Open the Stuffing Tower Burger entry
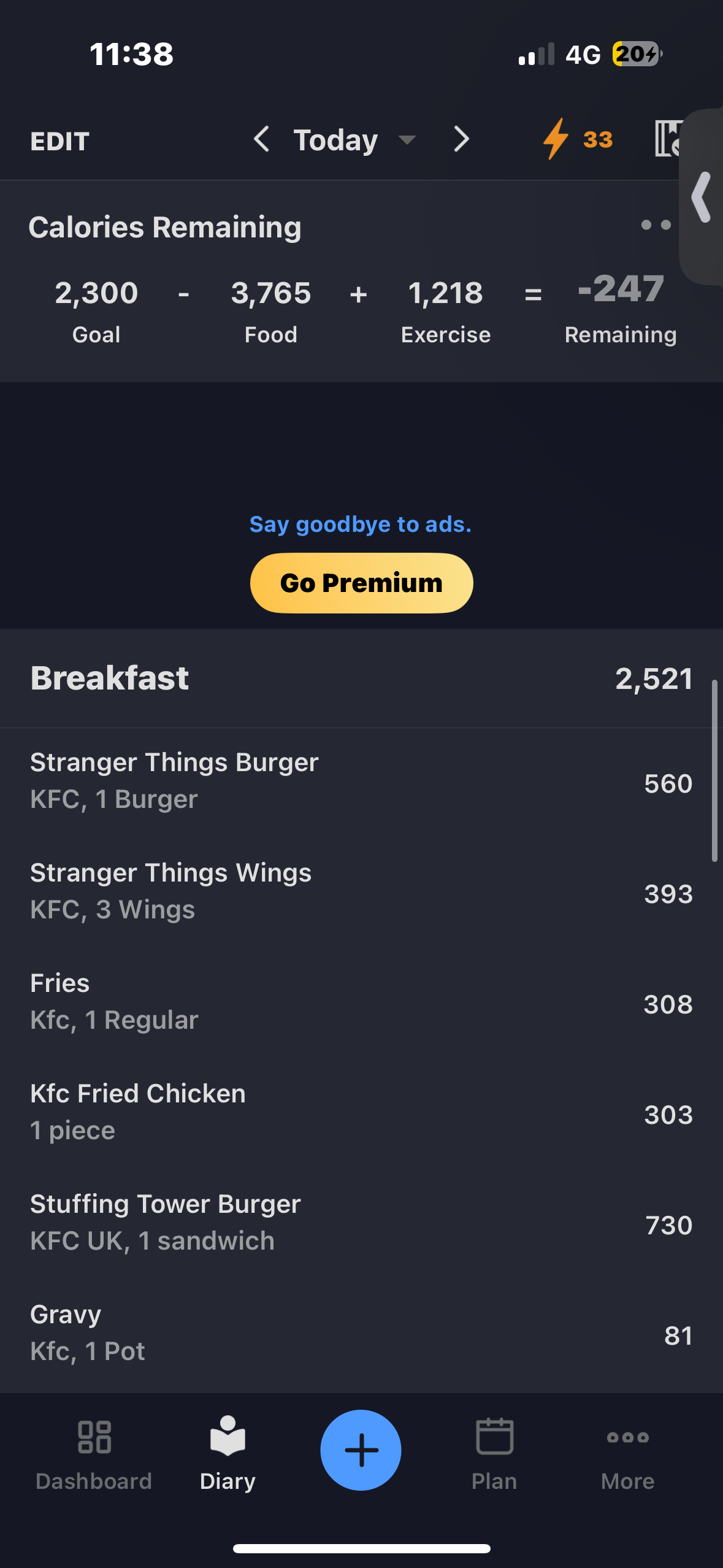Viewport: 723px width, 1568px height. pyautogui.click(x=361, y=1223)
